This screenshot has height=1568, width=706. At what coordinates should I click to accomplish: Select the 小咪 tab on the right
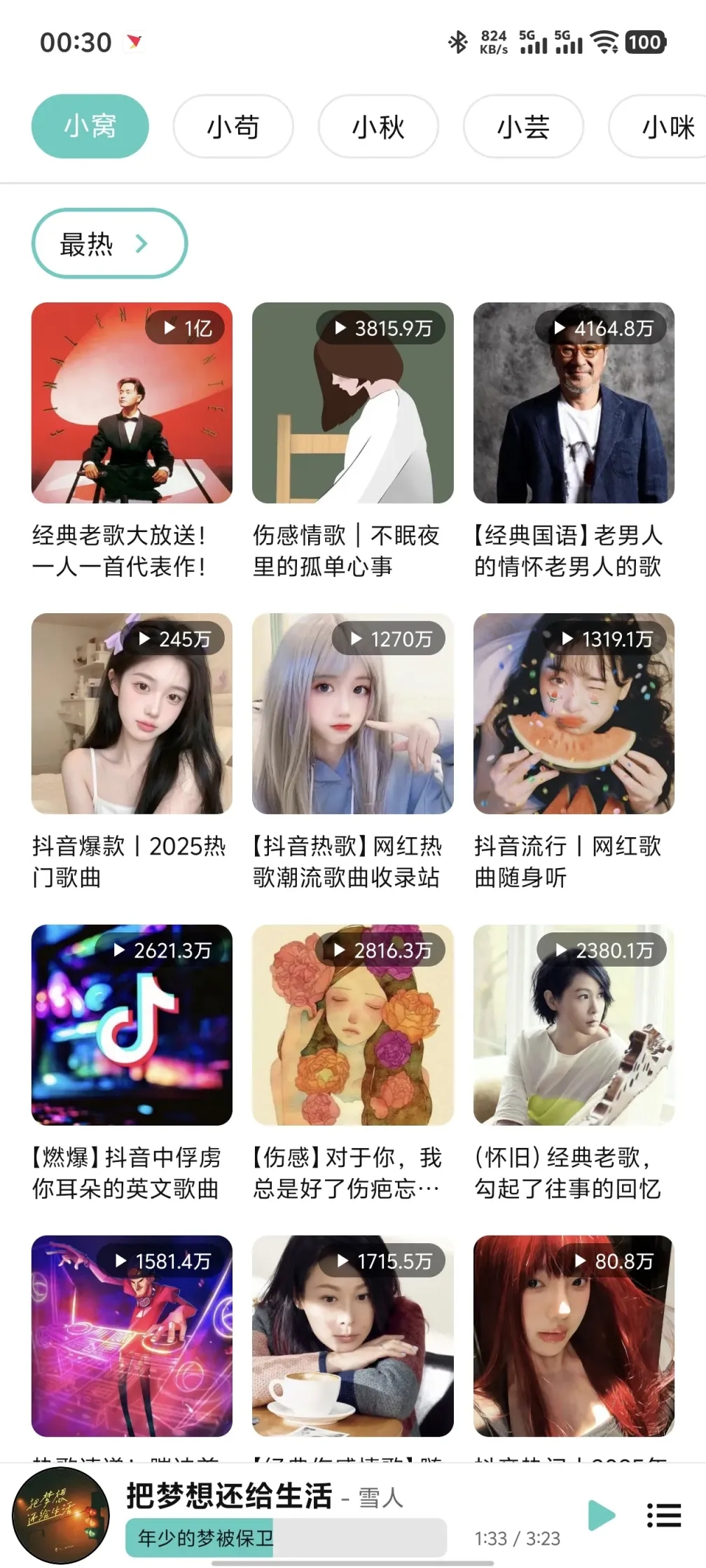point(662,126)
